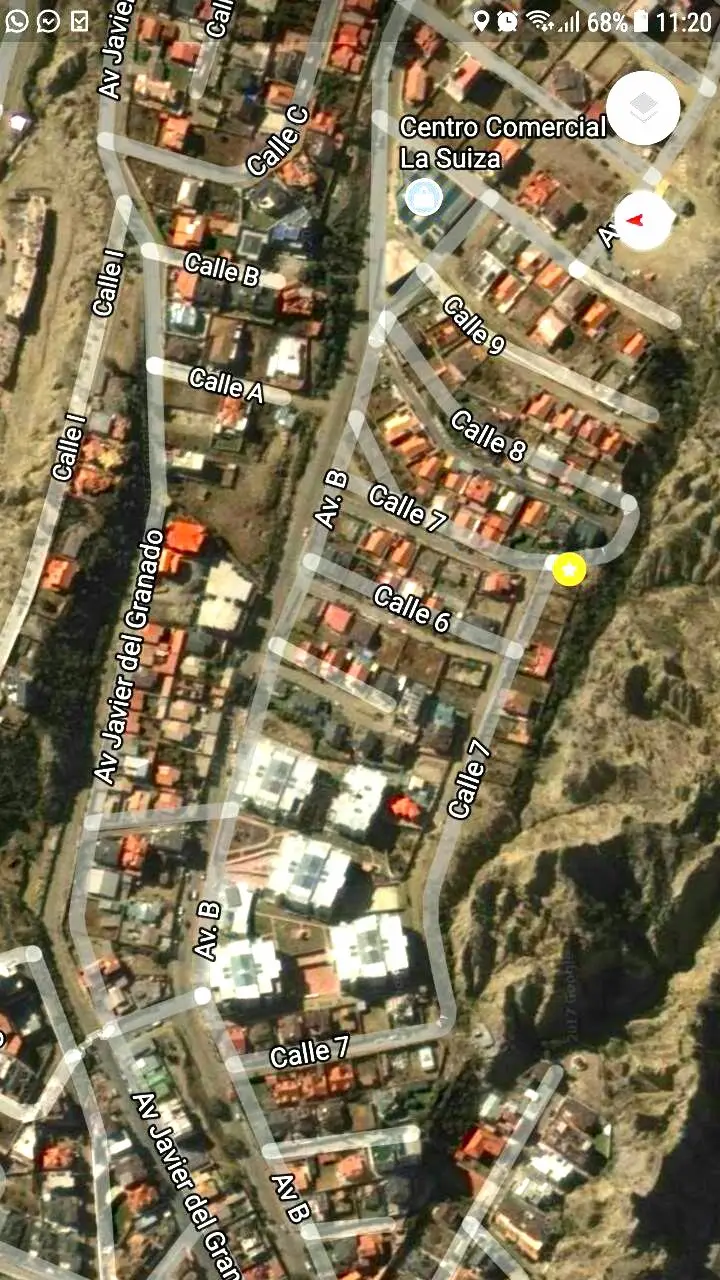Tap the compass to reset orientation
Viewport: 720px width, 1280px height.
click(x=641, y=220)
